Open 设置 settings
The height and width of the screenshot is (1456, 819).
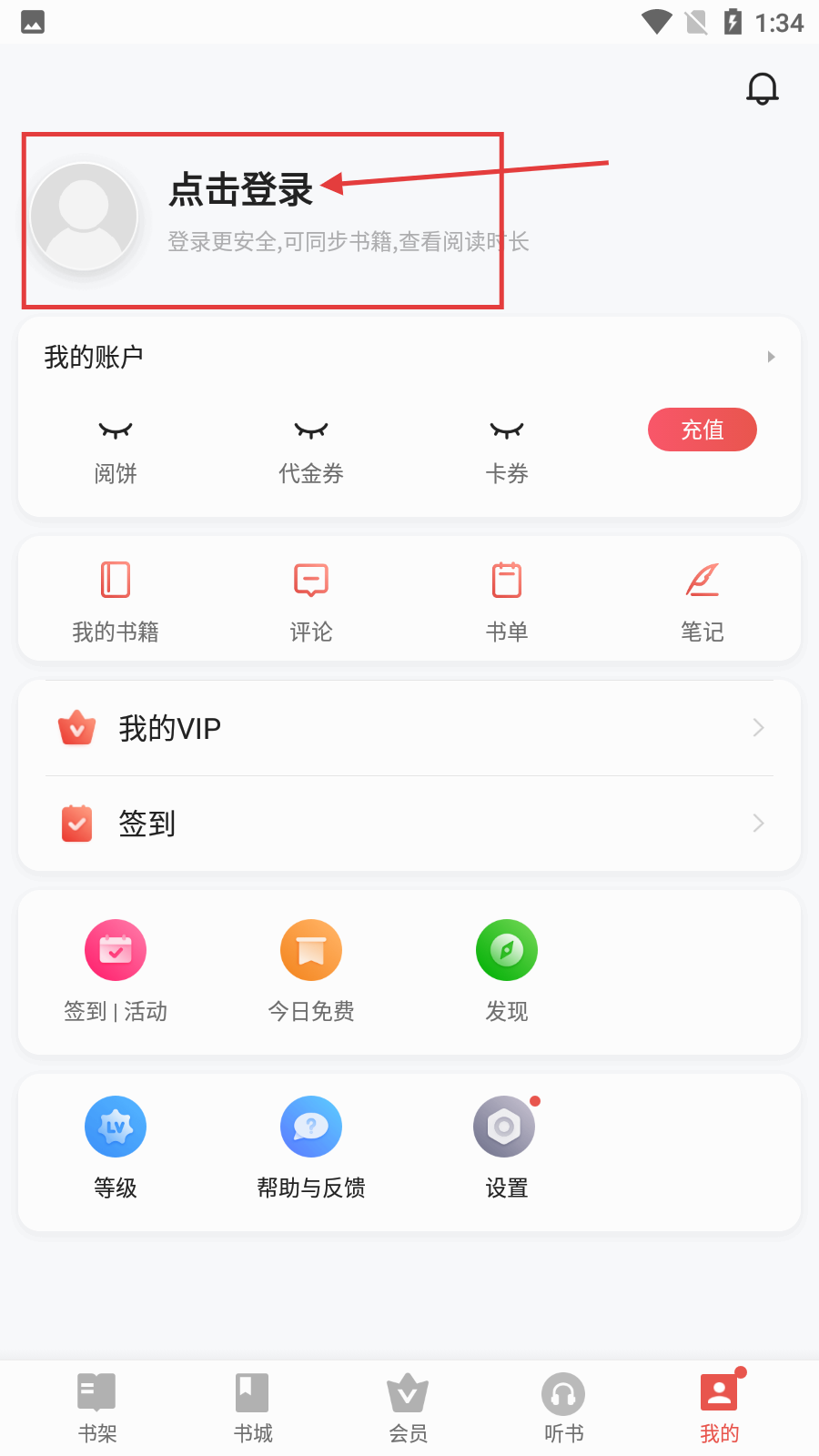coord(505,1147)
